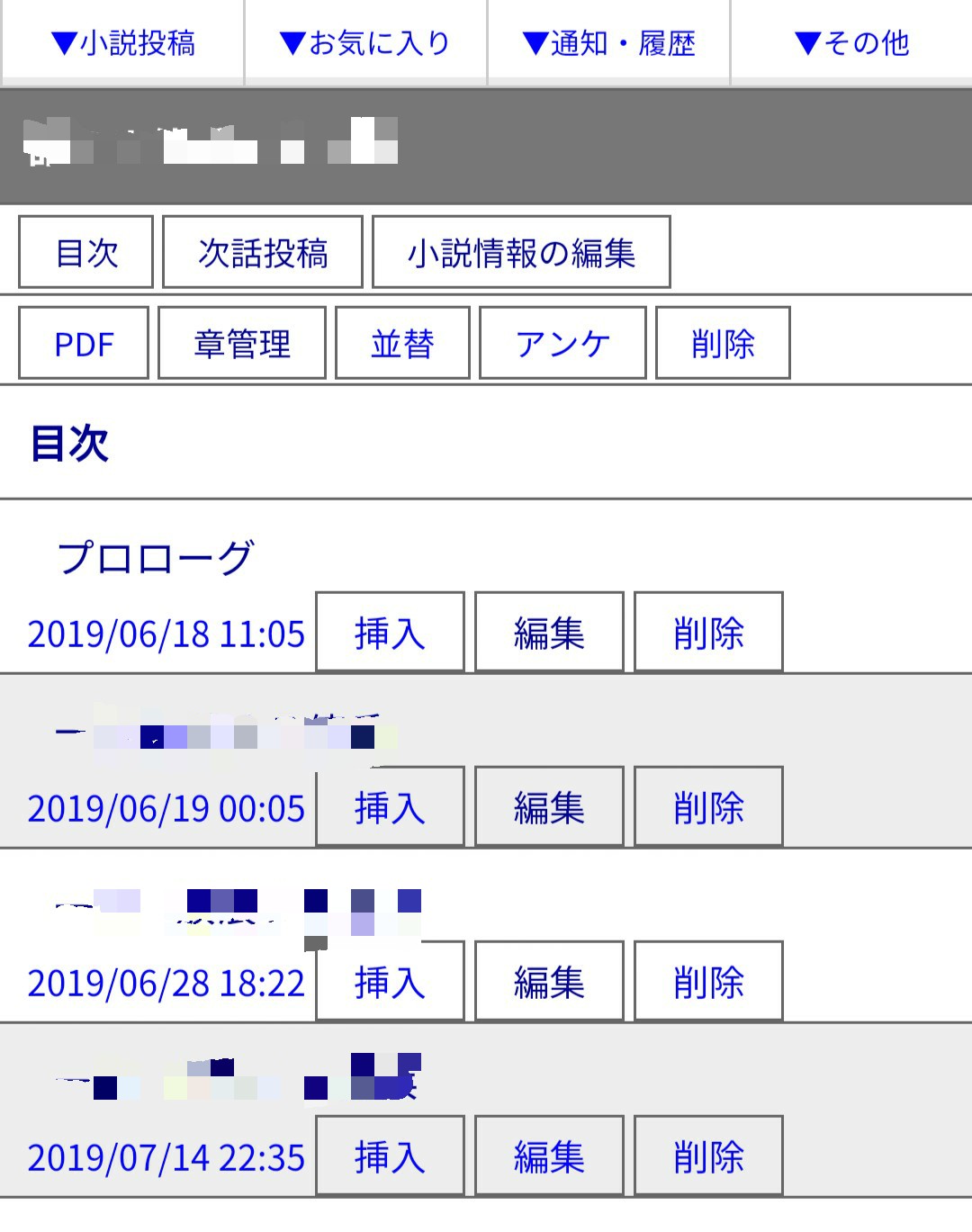Open 小説情報の編集
Screen dimensions: 972x1232
point(521,253)
